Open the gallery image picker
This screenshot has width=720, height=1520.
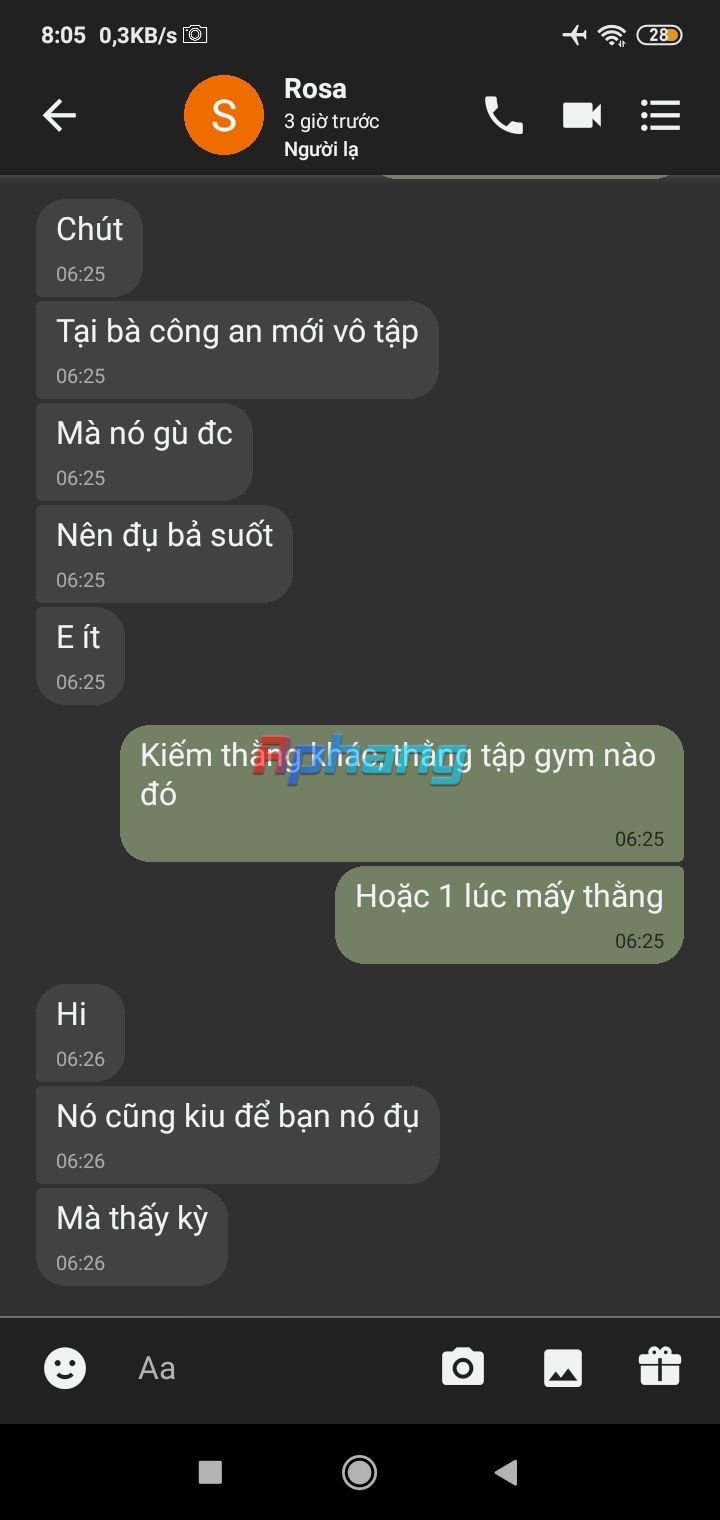click(563, 1368)
